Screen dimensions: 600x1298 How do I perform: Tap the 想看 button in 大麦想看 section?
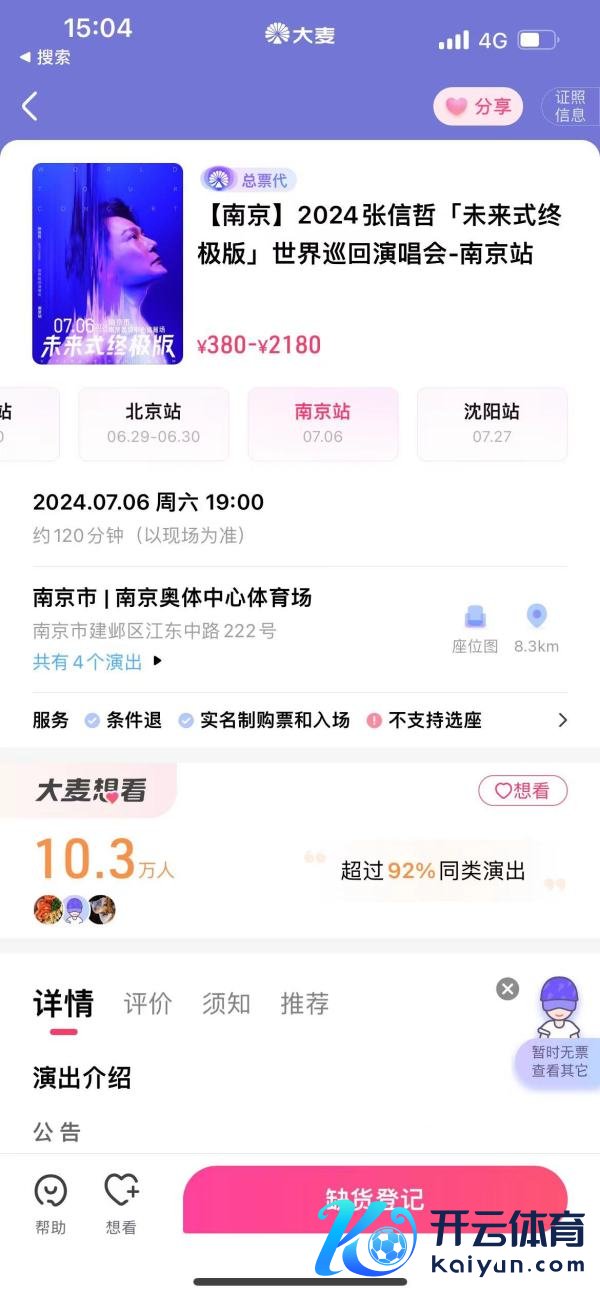tap(522, 791)
